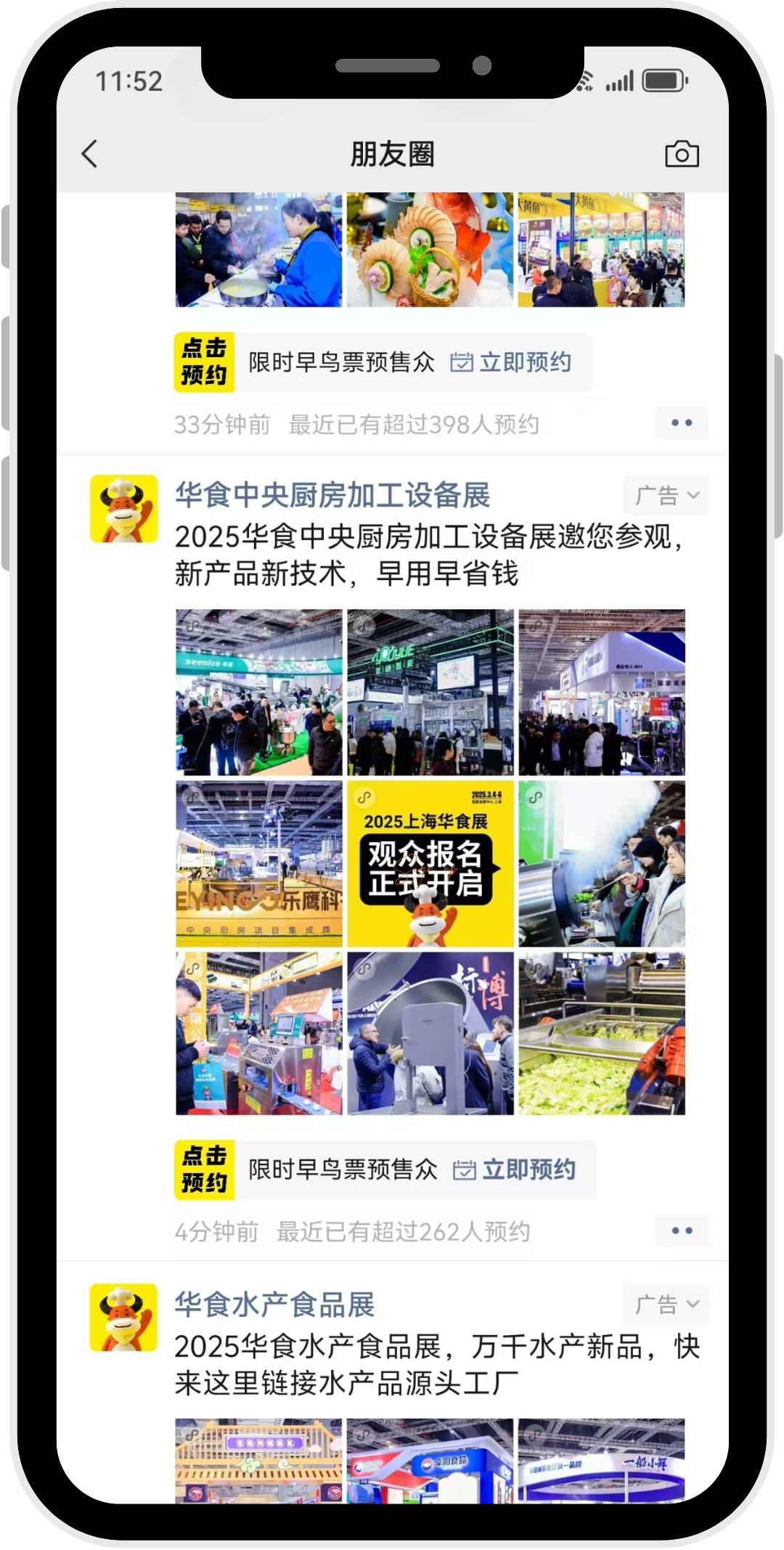Viewport: 784px width, 1550px height.
Task: Tap 立即预约 under the 262人预约 post
Action: (x=515, y=1170)
